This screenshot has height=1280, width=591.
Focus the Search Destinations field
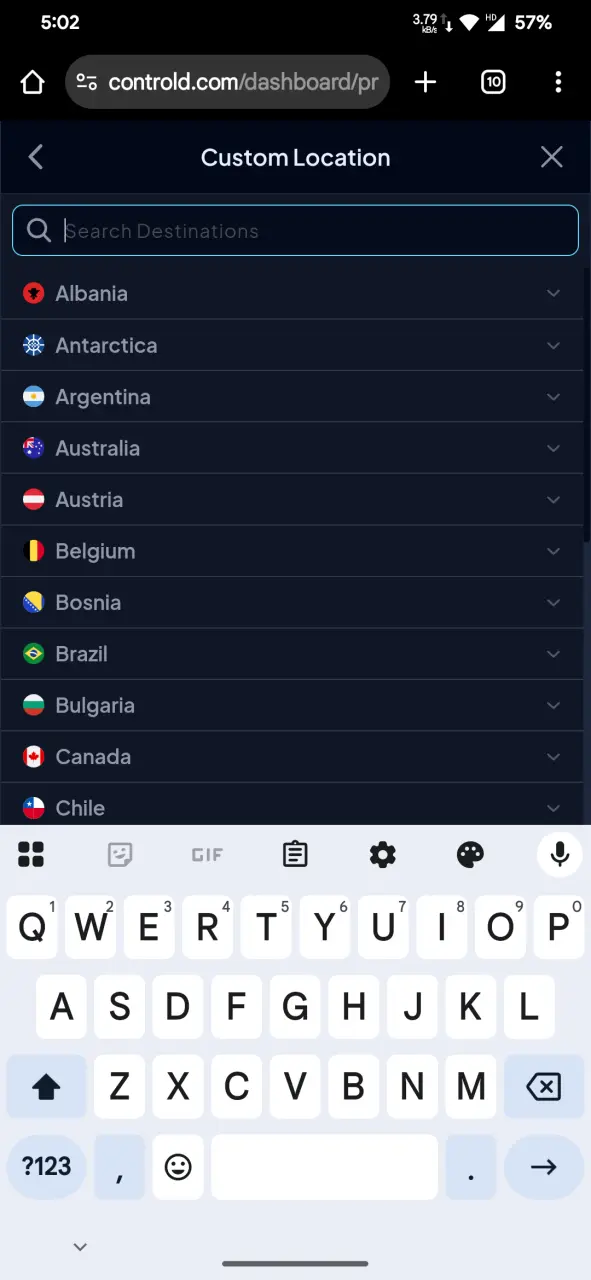pyautogui.click(x=295, y=231)
